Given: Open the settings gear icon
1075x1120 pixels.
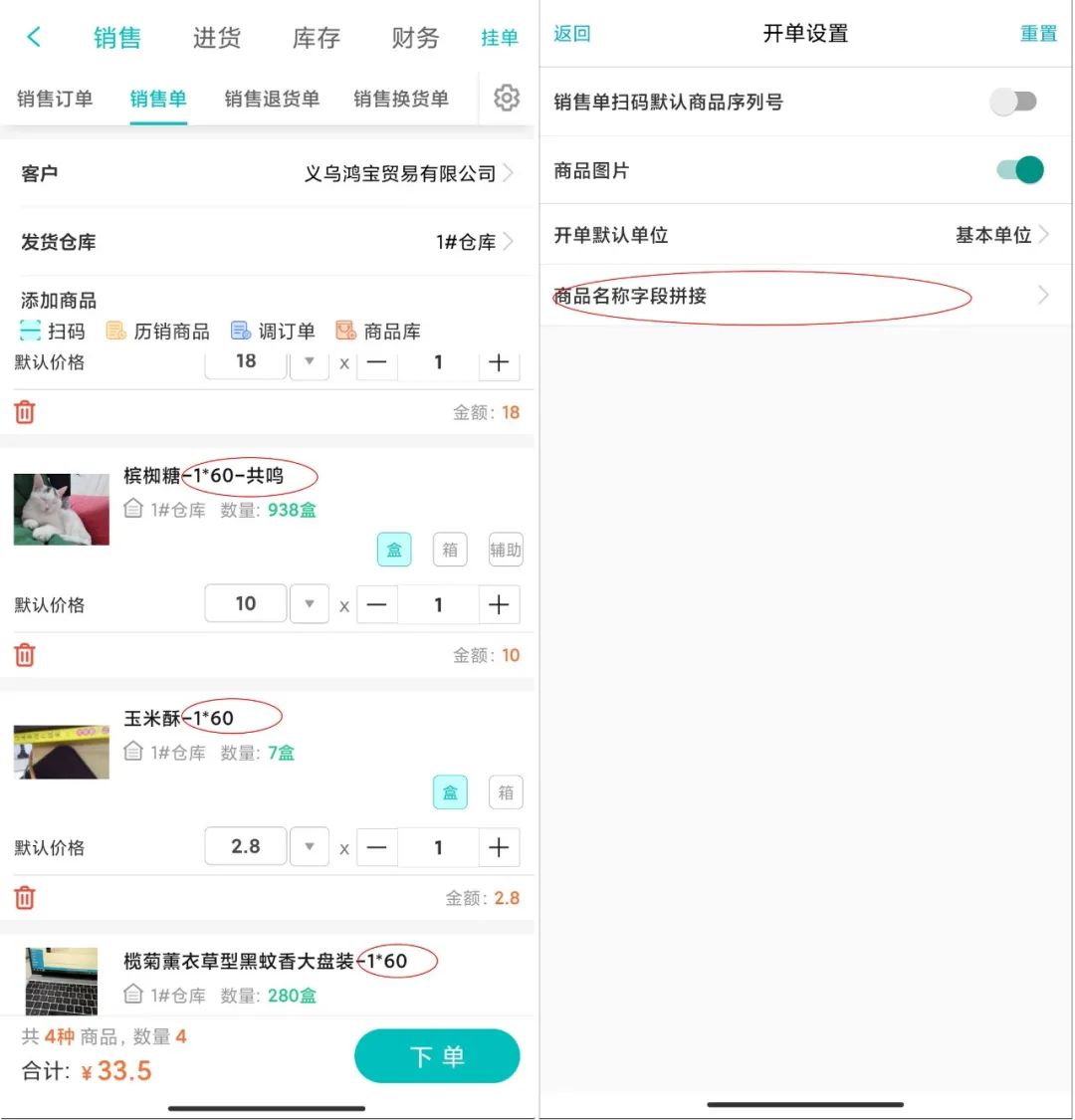Looking at the screenshot, I should (x=507, y=98).
